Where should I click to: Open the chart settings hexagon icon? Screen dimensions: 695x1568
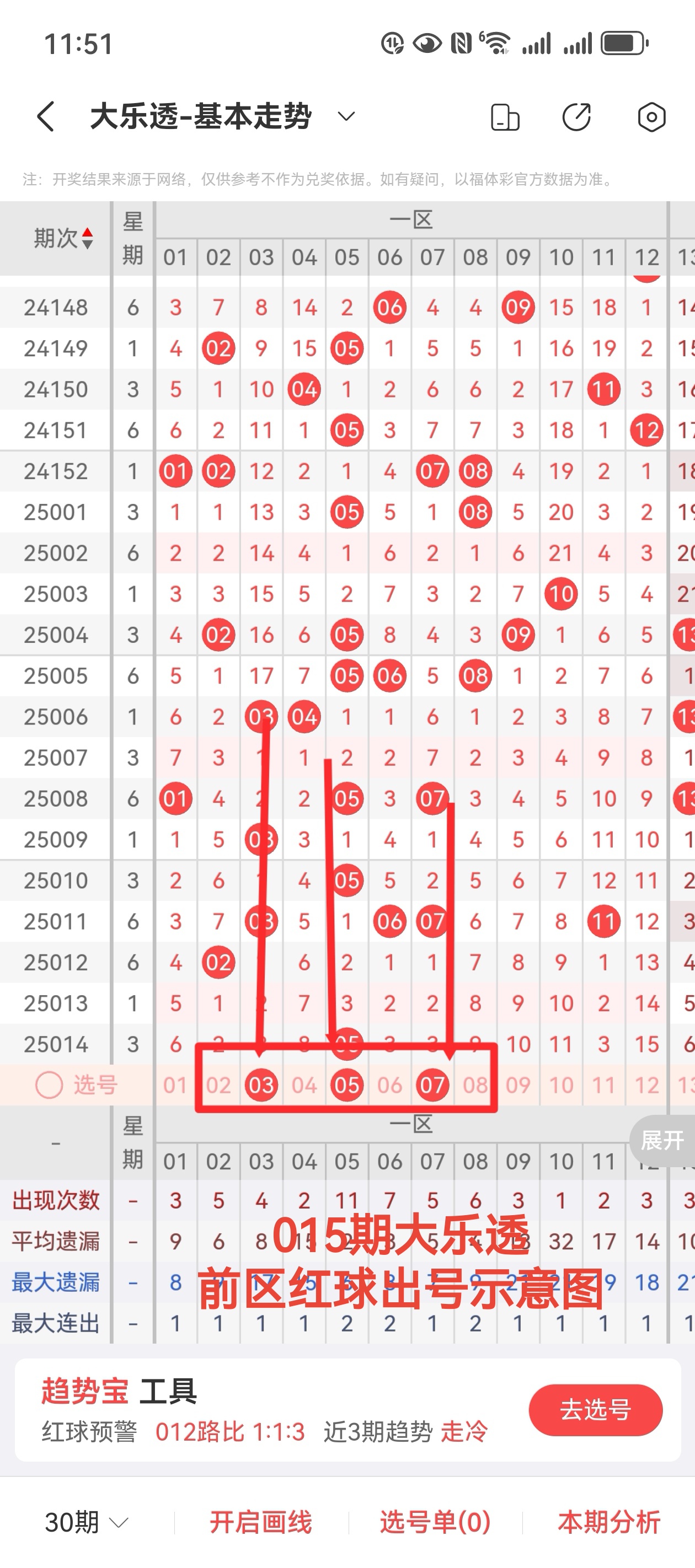(651, 117)
